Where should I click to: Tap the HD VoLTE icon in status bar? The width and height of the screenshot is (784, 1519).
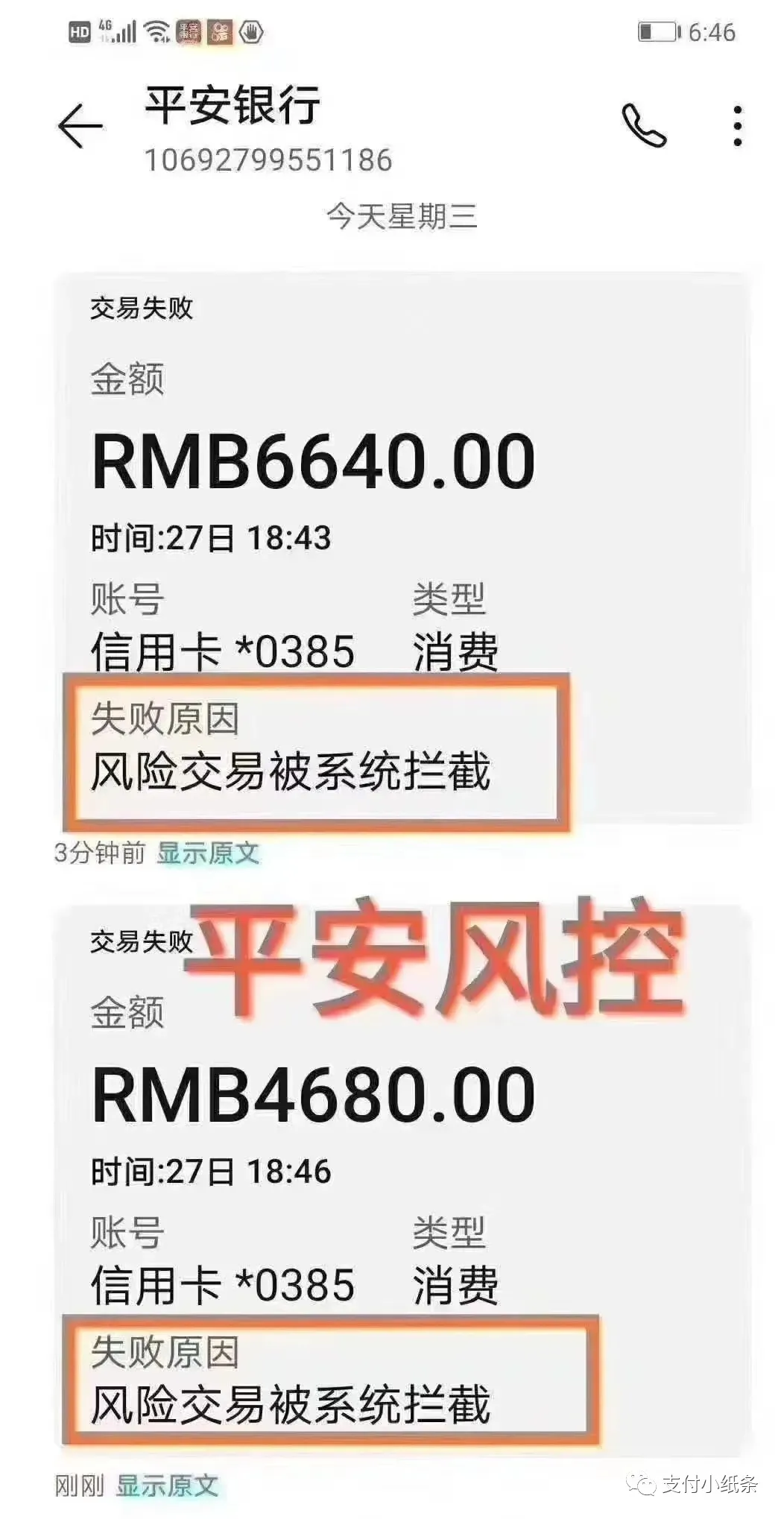[79, 30]
